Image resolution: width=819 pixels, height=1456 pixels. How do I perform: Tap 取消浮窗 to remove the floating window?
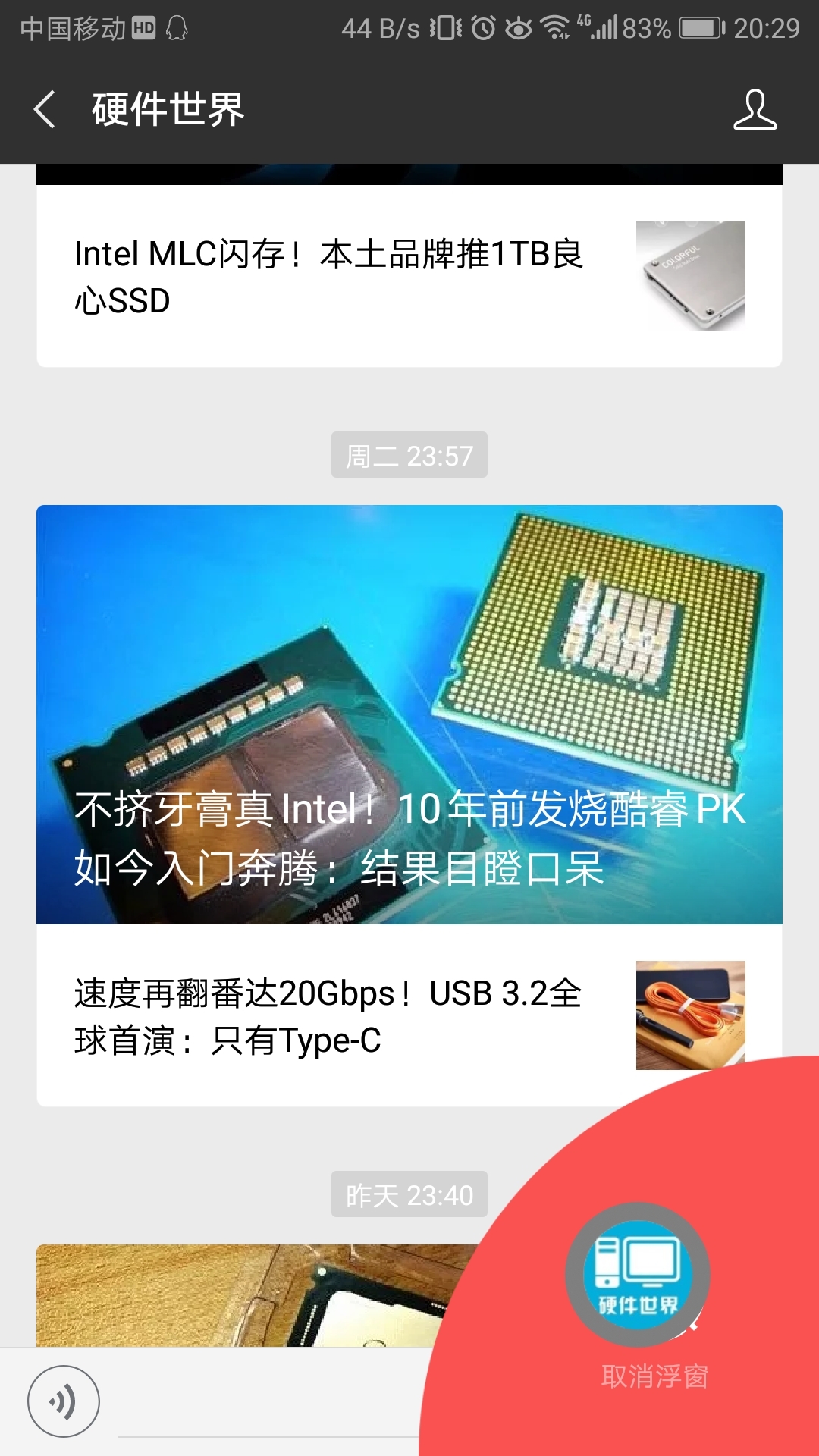coord(654,1376)
